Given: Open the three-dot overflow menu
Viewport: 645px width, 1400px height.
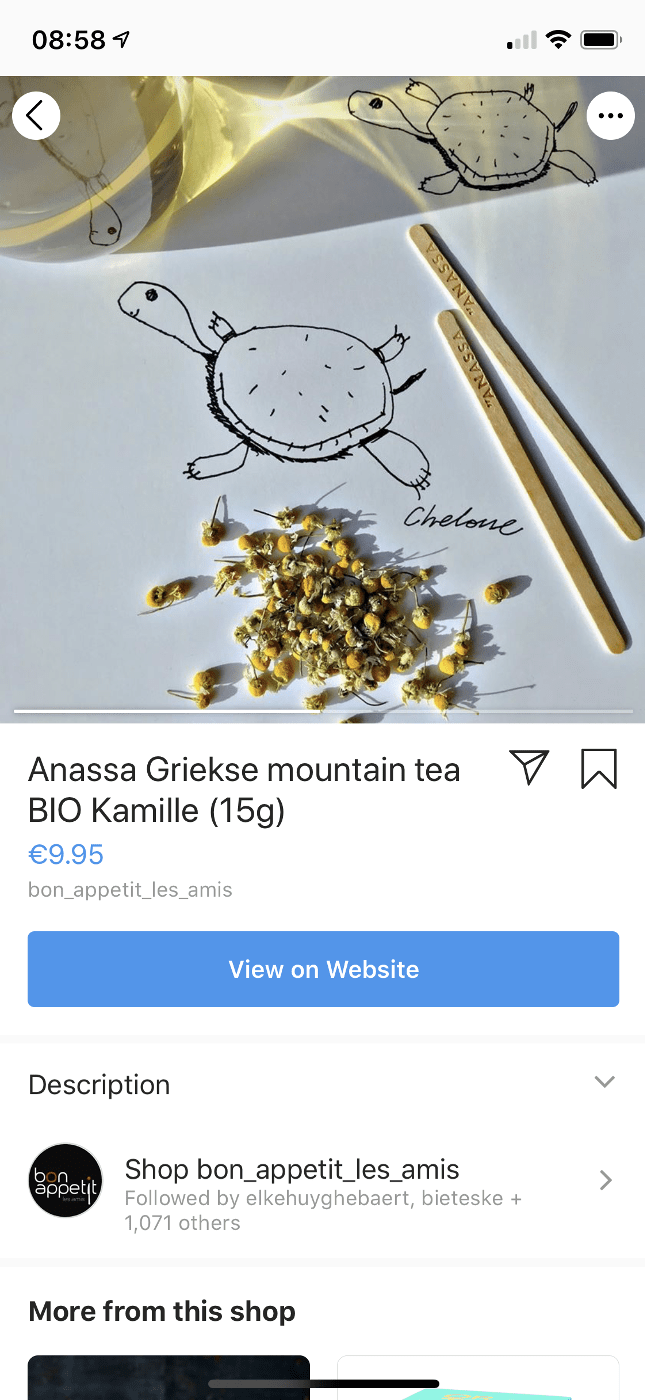Looking at the screenshot, I should (610, 116).
